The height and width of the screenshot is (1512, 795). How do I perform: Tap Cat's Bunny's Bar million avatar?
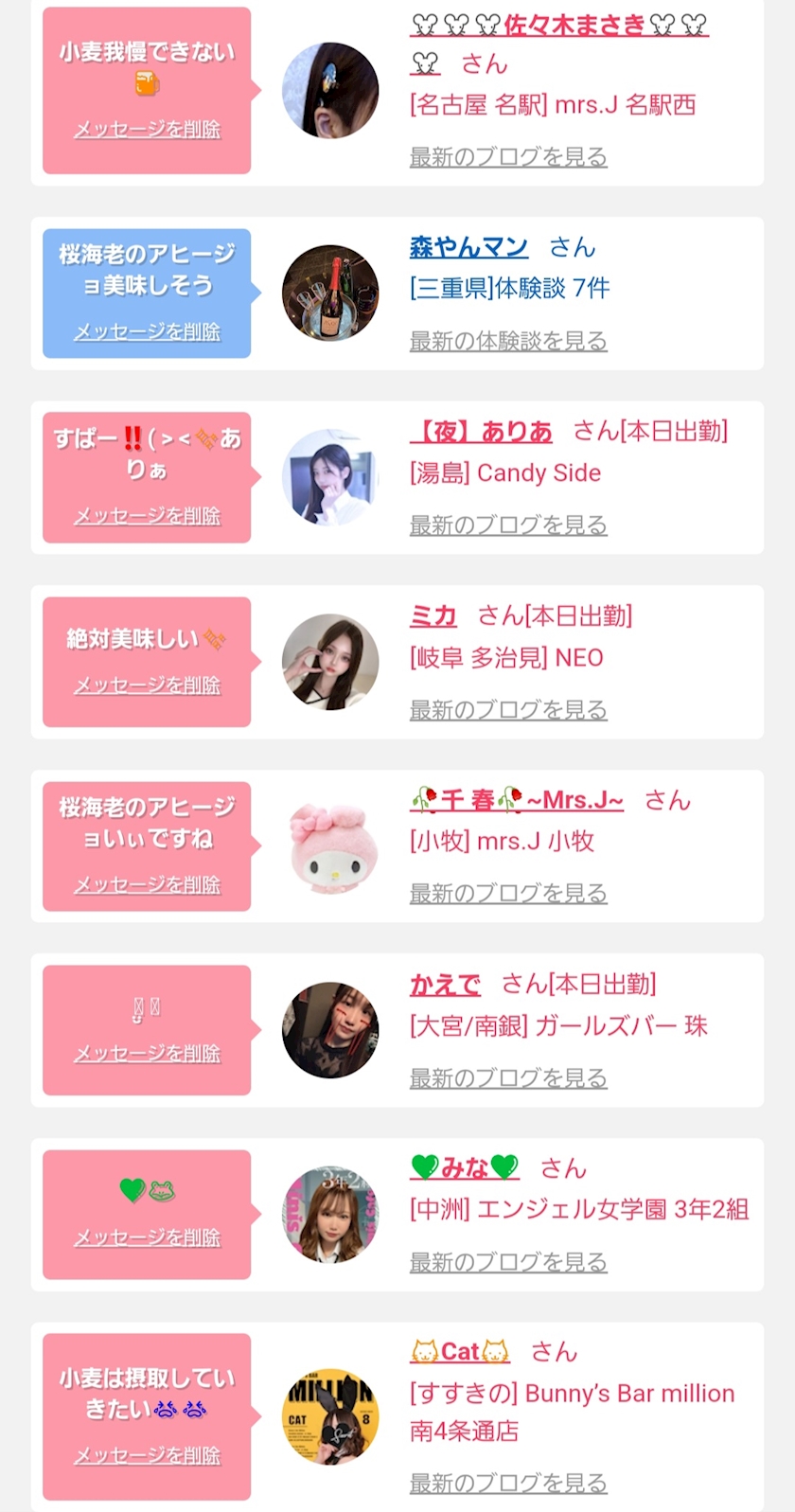tap(330, 1416)
